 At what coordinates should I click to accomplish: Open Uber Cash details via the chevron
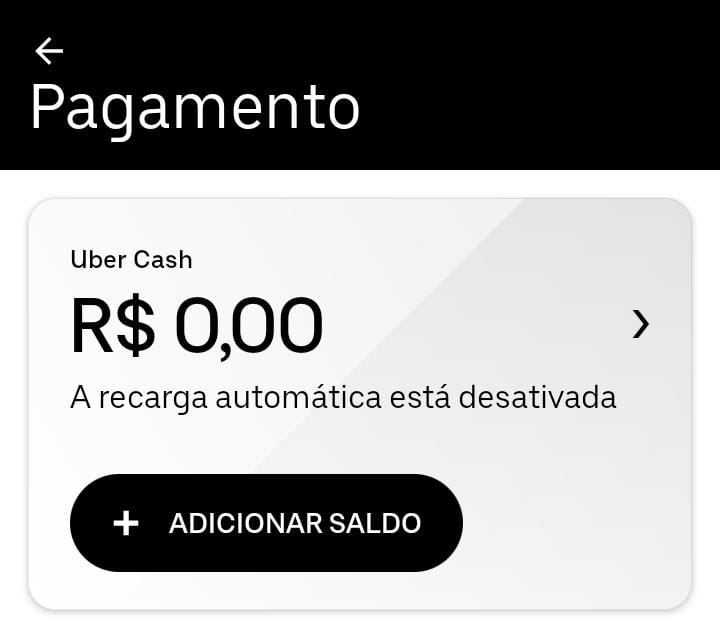[x=641, y=324]
